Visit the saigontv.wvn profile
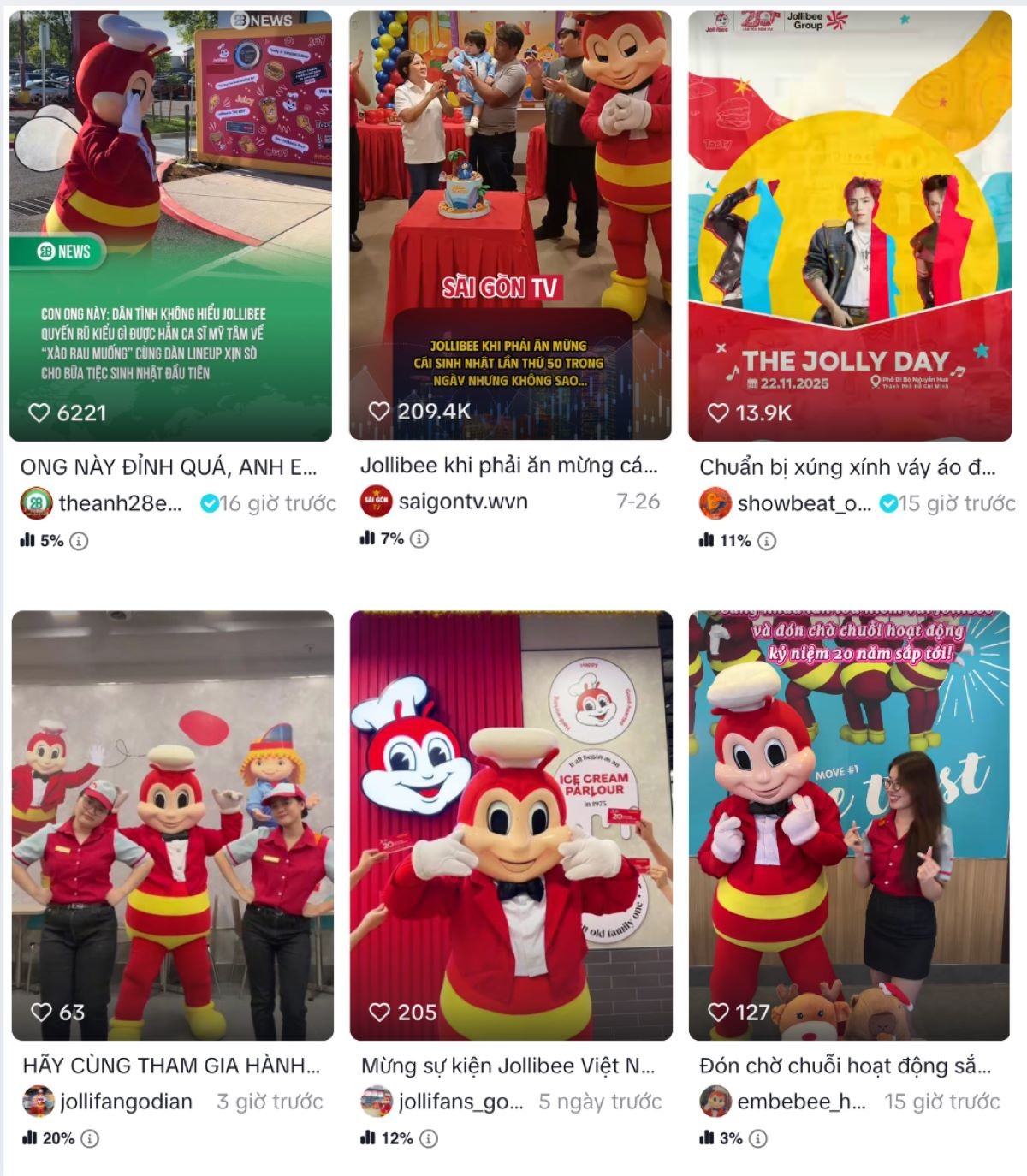 pos(462,502)
